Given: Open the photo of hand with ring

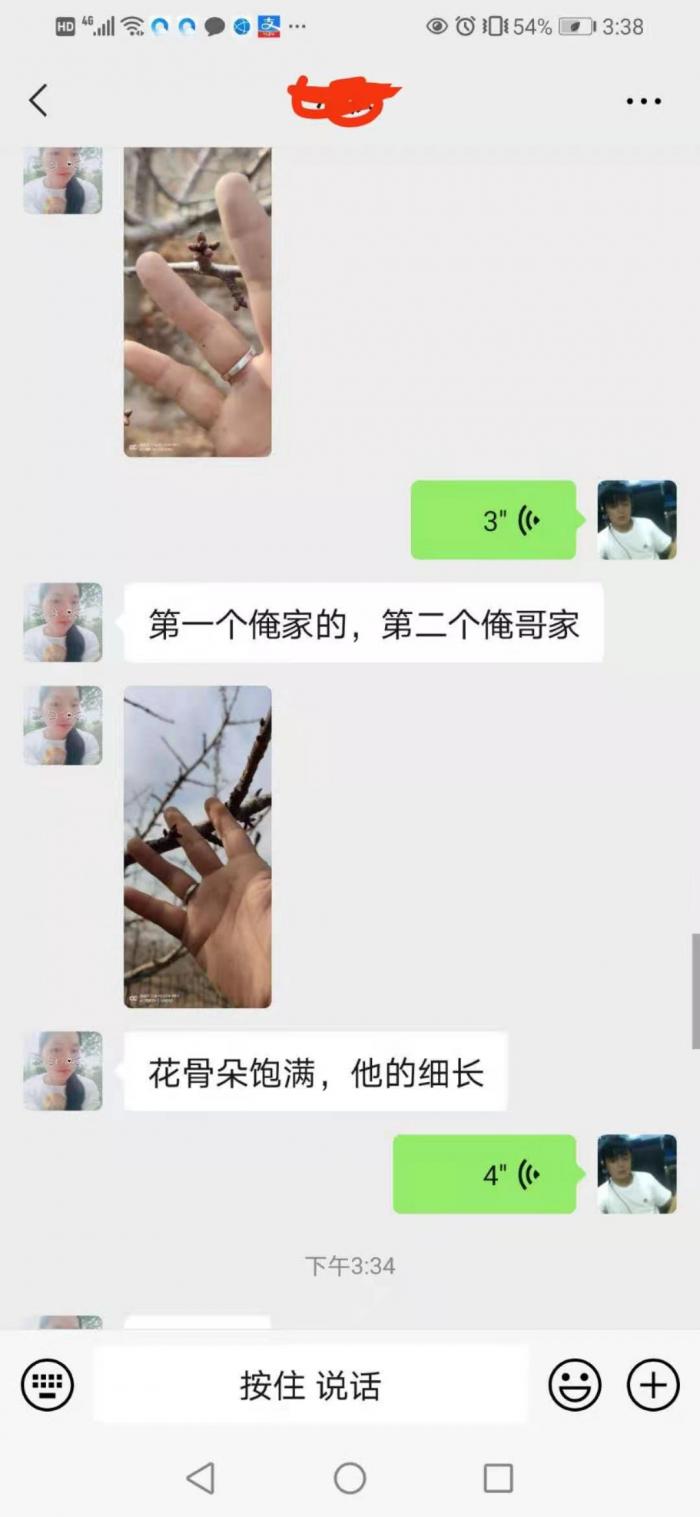Looking at the screenshot, I should tap(197, 300).
